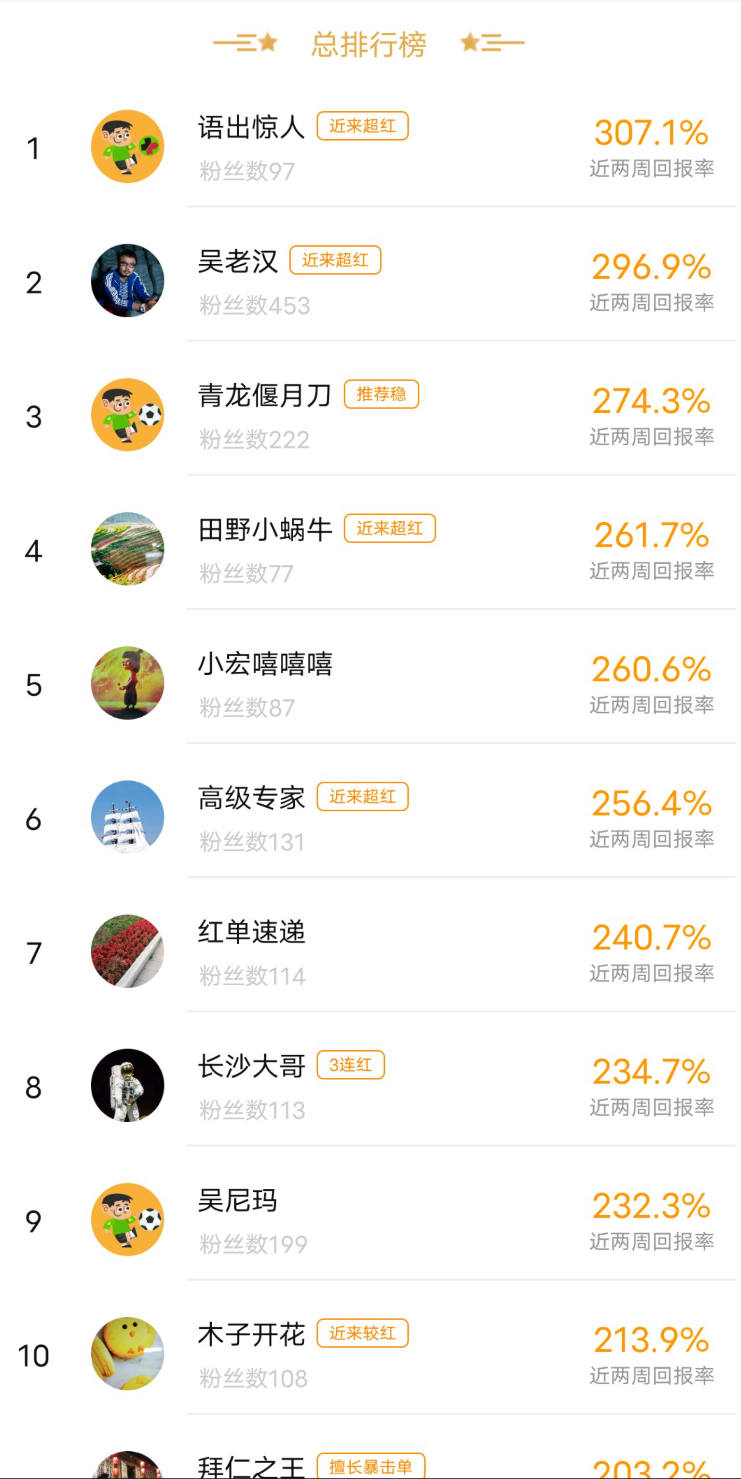This screenshot has height=1479, width=741.
Task: Open 小宏嘻嘻嘻 from the ranking
Action: coord(370,683)
